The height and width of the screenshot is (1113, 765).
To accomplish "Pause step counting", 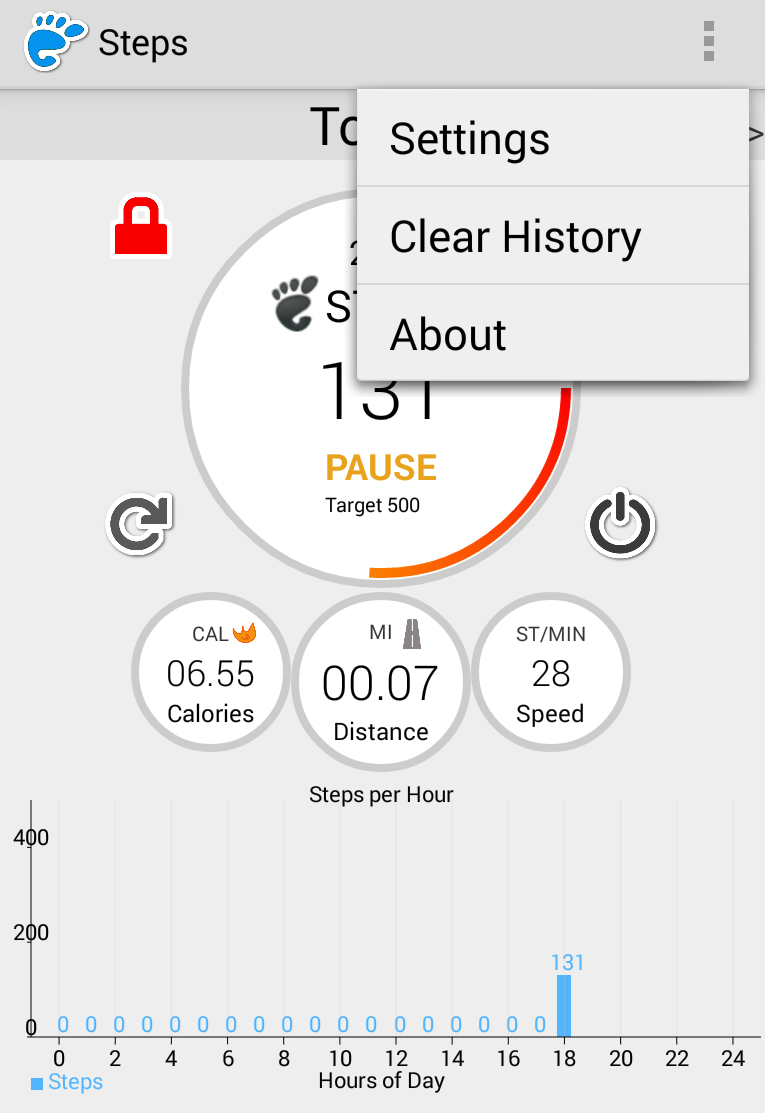I will [381, 467].
